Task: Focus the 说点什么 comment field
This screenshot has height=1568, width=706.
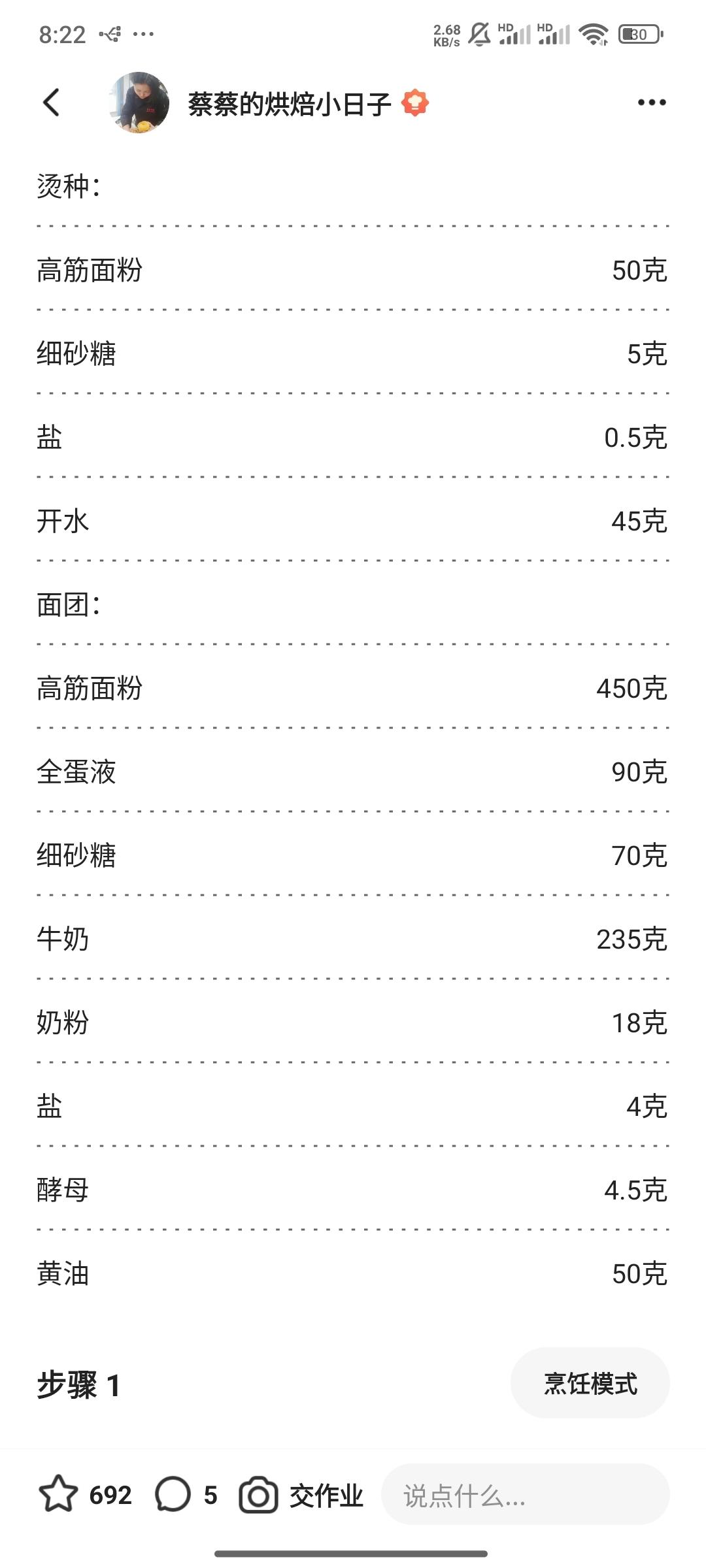Action: pyautogui.click(x=525, y=1495)
